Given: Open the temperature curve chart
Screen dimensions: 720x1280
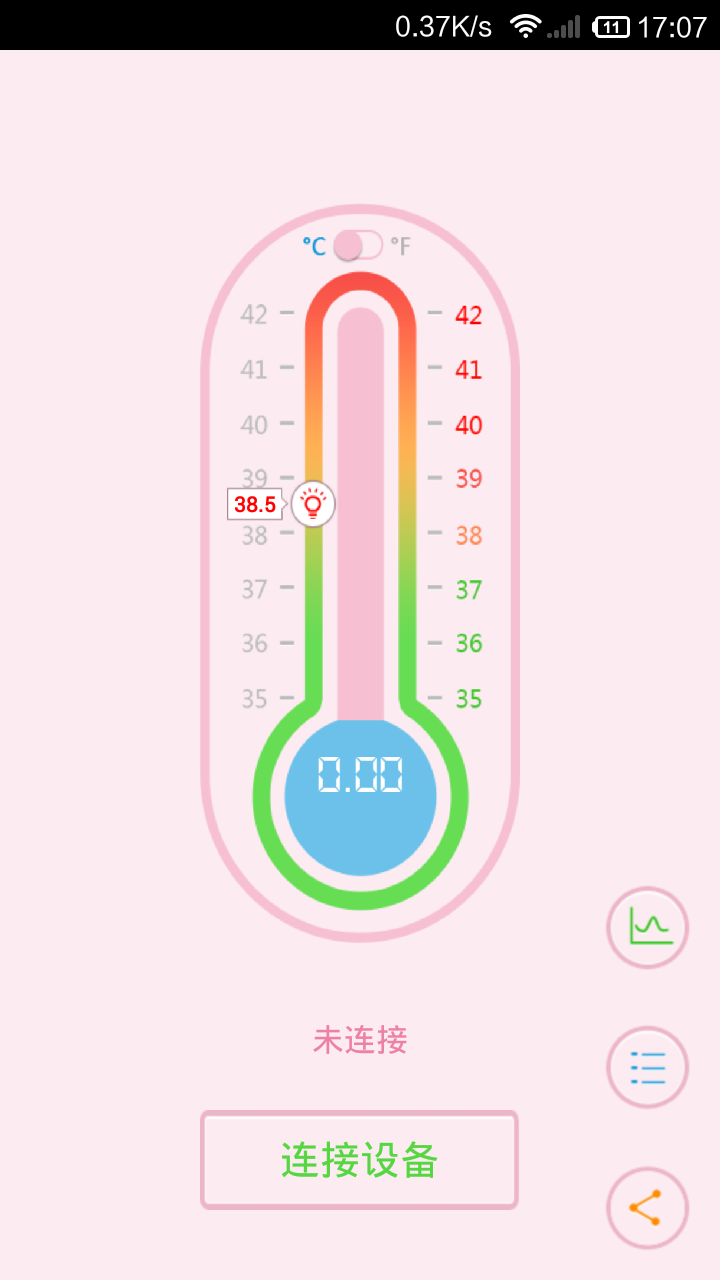Looking at the screenshot, I should click(648, 928).
